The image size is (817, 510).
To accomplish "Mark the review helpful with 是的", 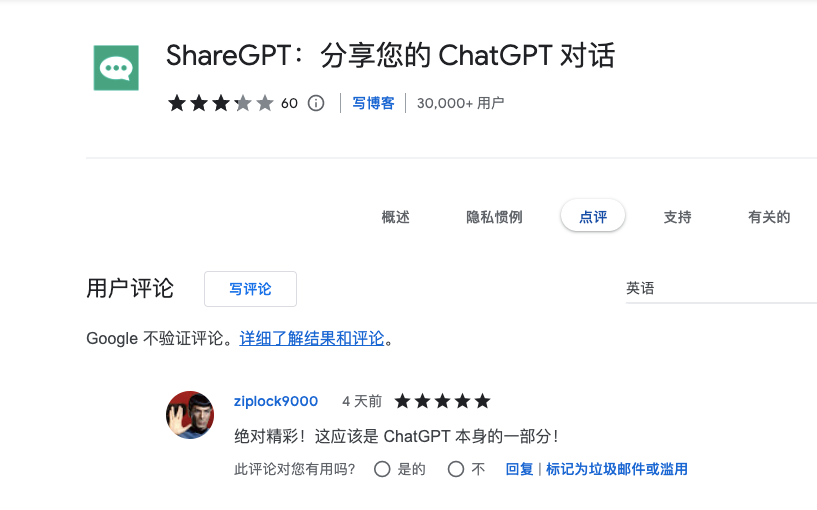I will coord(382,469).
